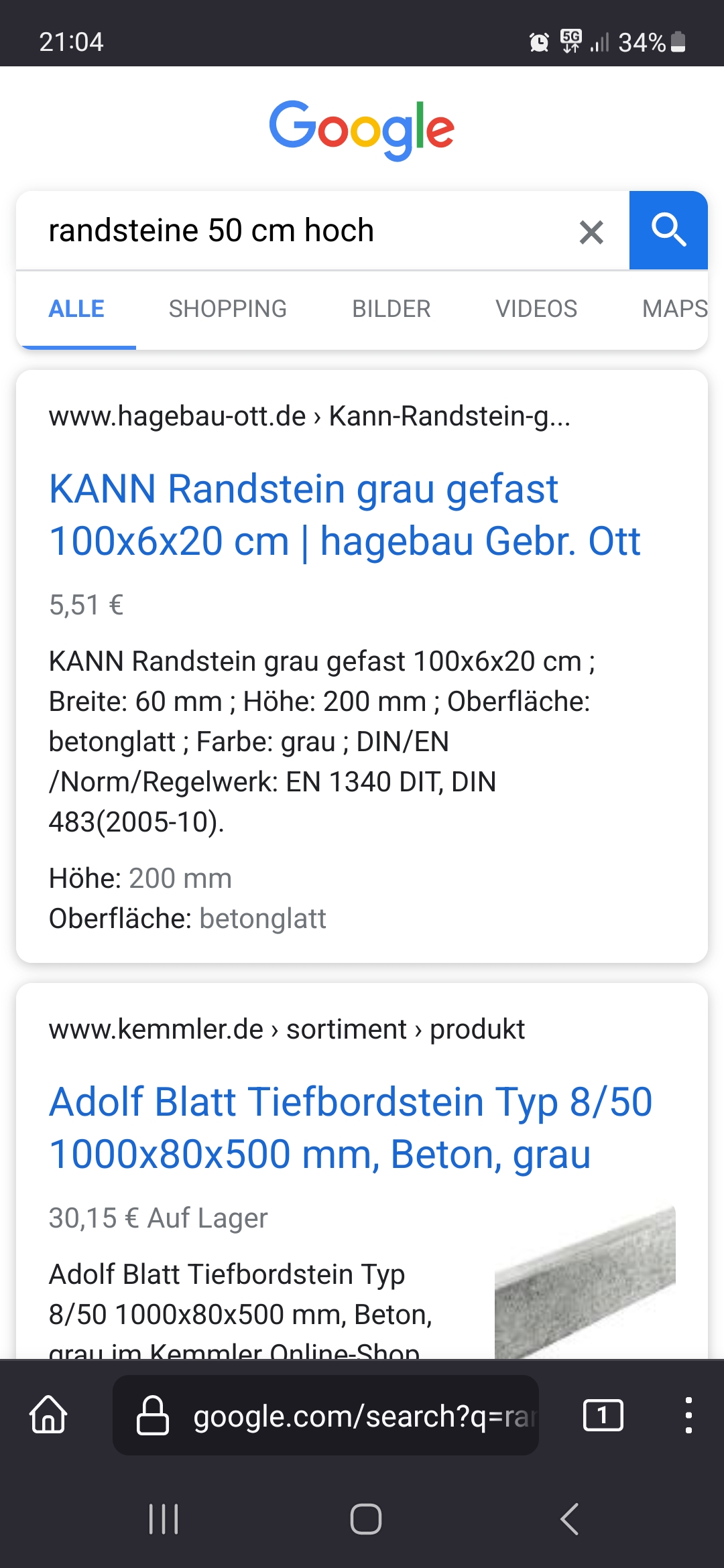The width and height of the screenshot is (724, 1568).
Task: Open the Adolf Blatt Tiefbordstein result
Action: (x=350, y=1128)
